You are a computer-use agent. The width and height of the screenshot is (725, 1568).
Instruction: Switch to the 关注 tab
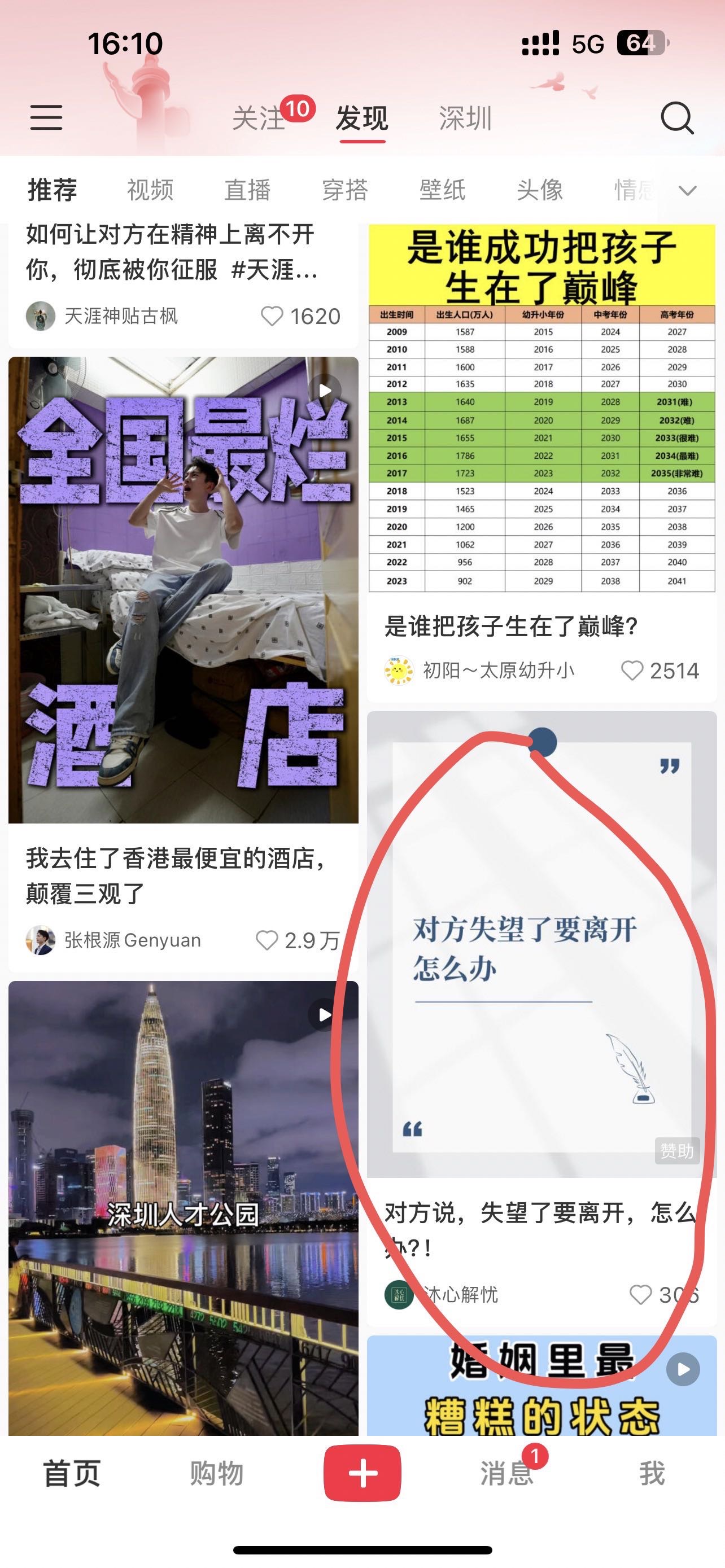[259, 118]
